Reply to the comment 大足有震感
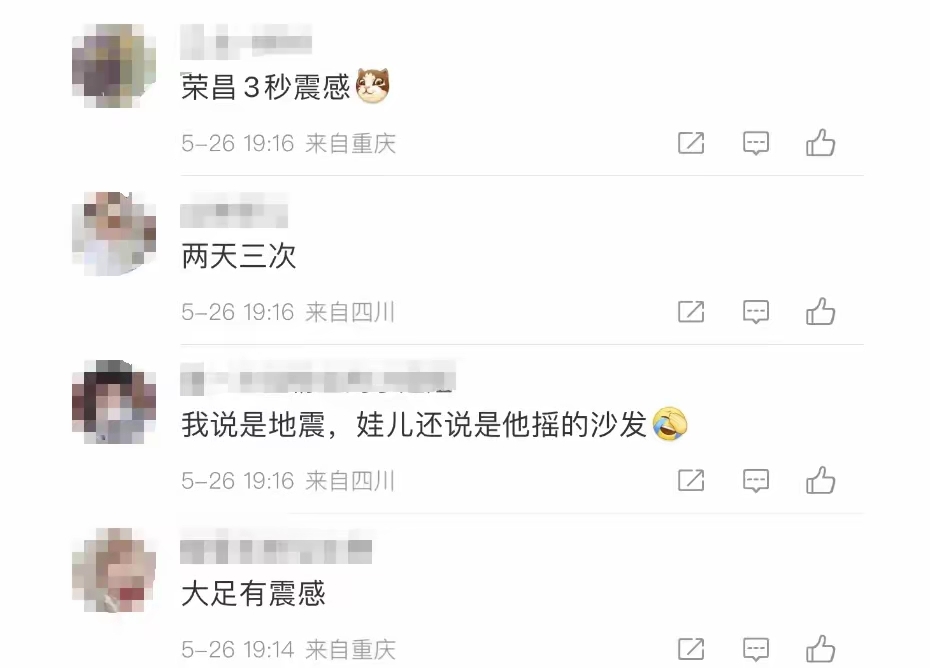The width and height of the screenshot is (930, 668). [756, 649]
